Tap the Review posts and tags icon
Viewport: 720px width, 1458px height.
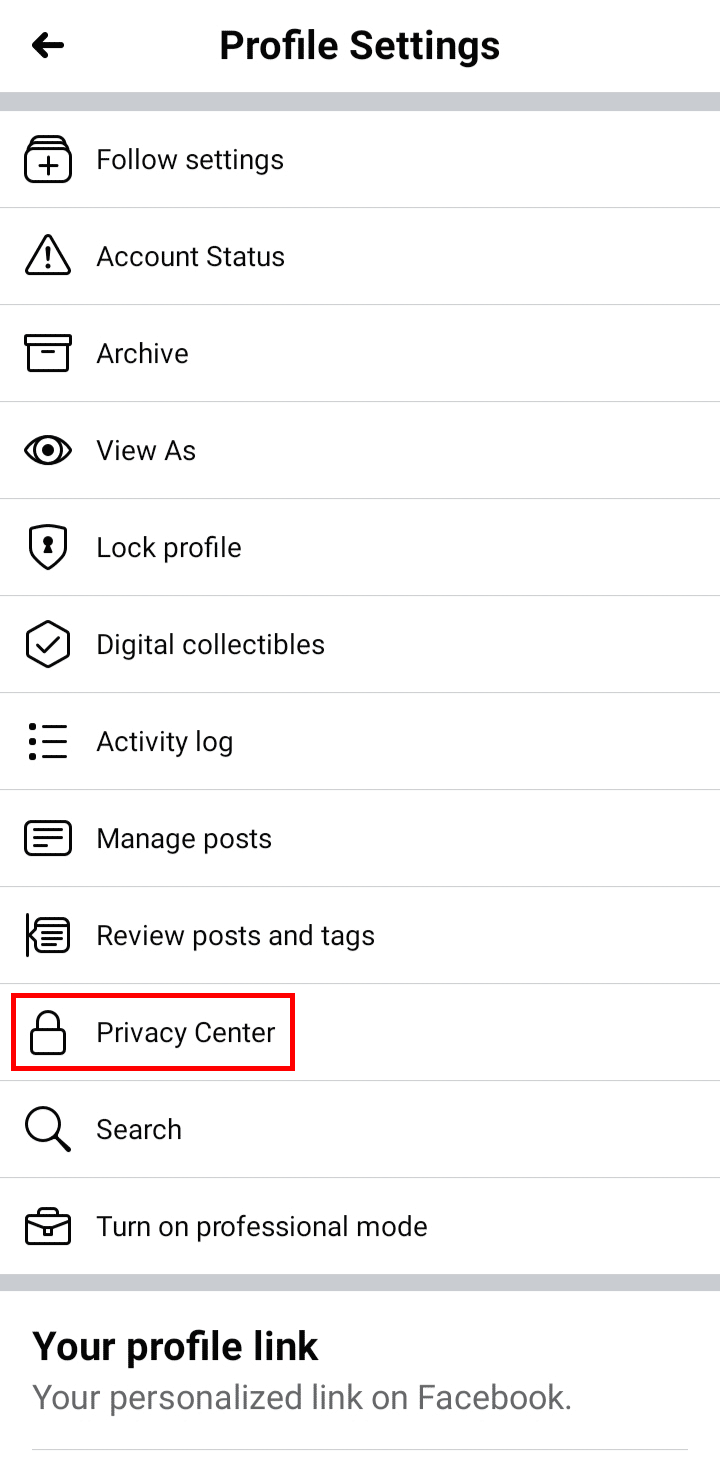[x=47, y=935]
